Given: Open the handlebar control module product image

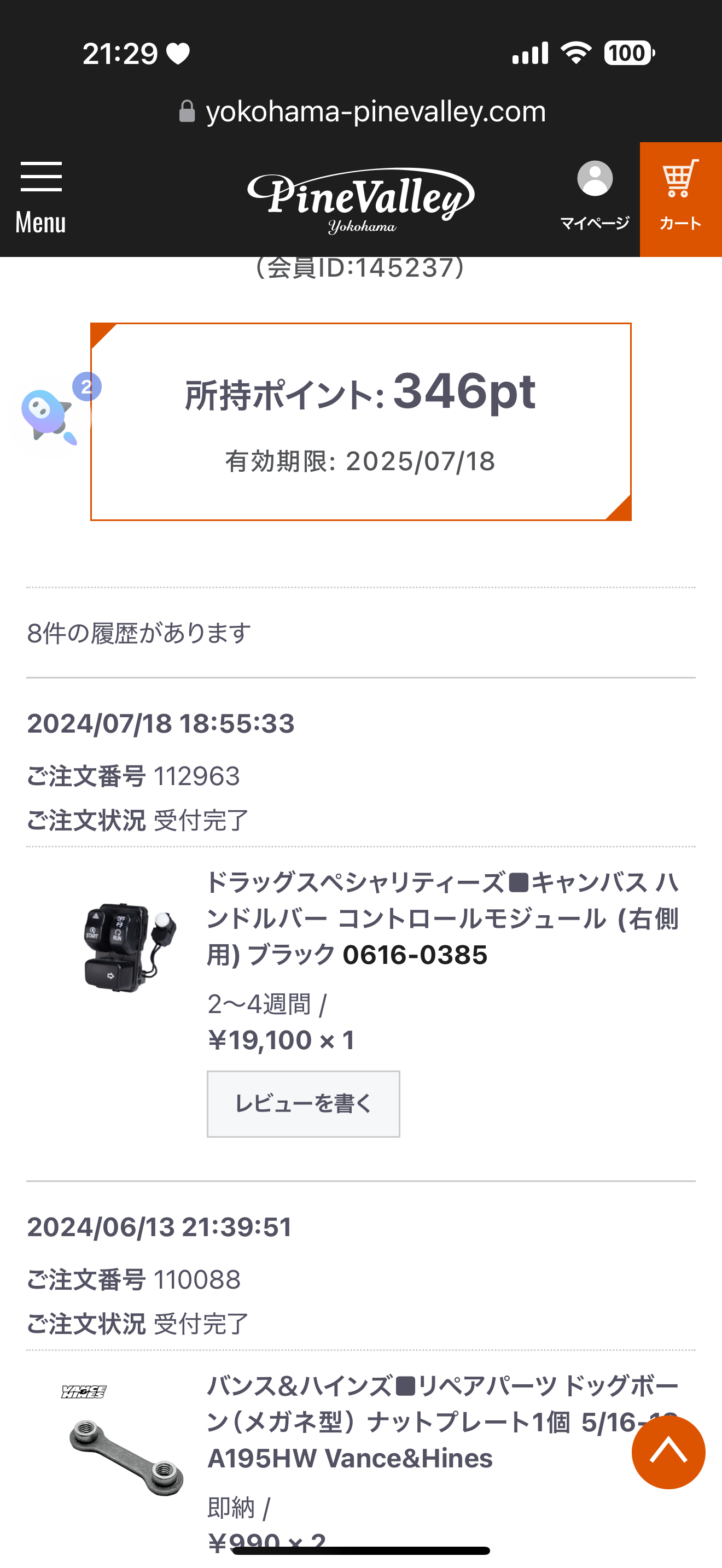Looking at the screenshot, I should click(x=129, y=947).
